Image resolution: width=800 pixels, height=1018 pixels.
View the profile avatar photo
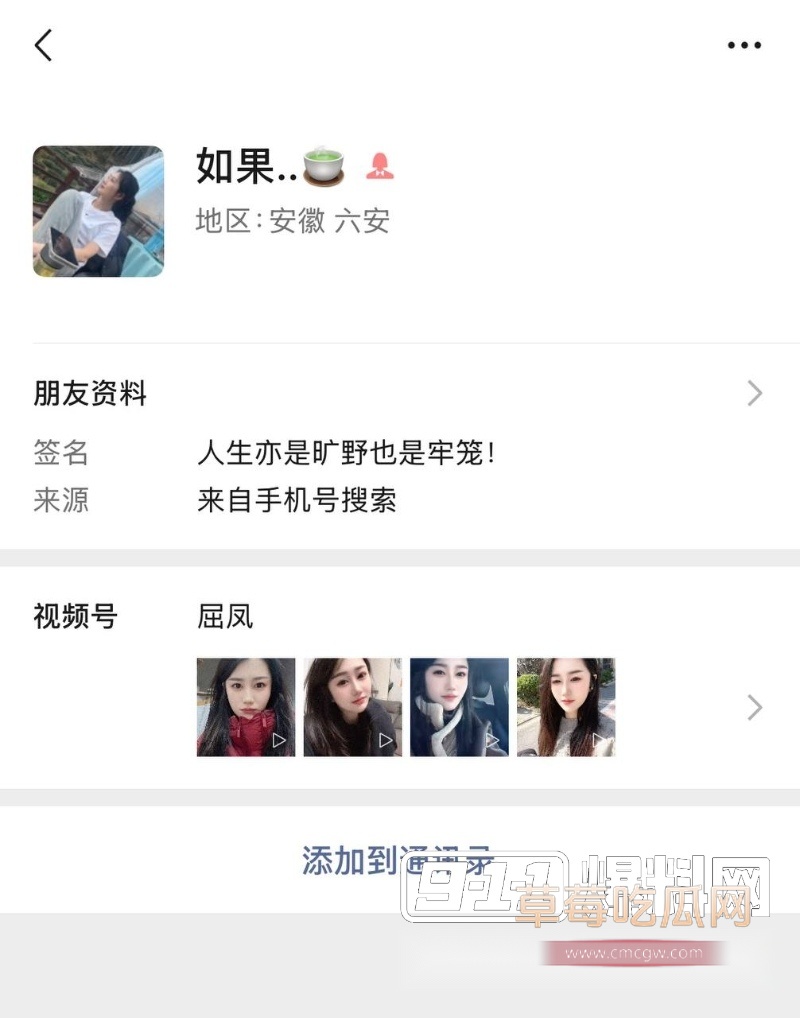(x=98, y=211)
